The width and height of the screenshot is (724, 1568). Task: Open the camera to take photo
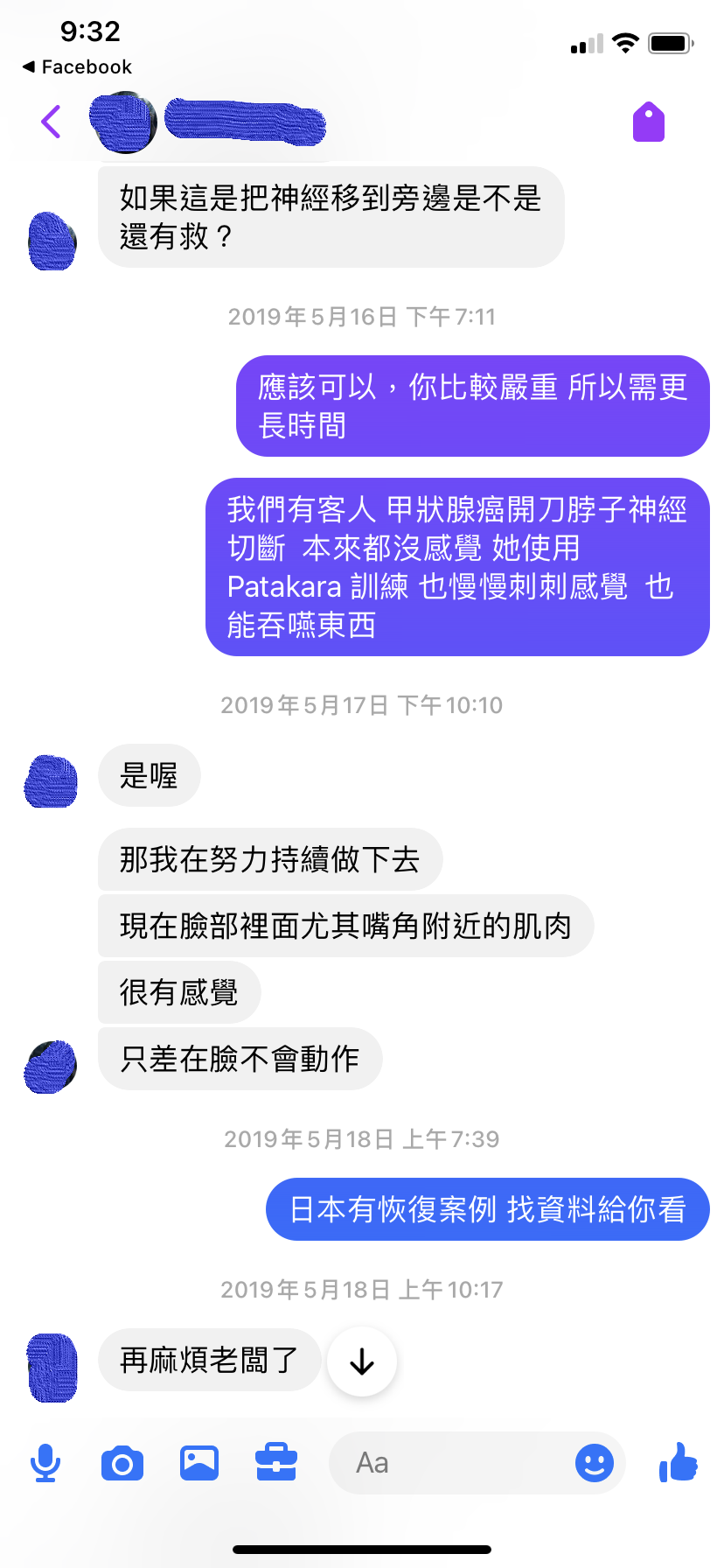122,1463
